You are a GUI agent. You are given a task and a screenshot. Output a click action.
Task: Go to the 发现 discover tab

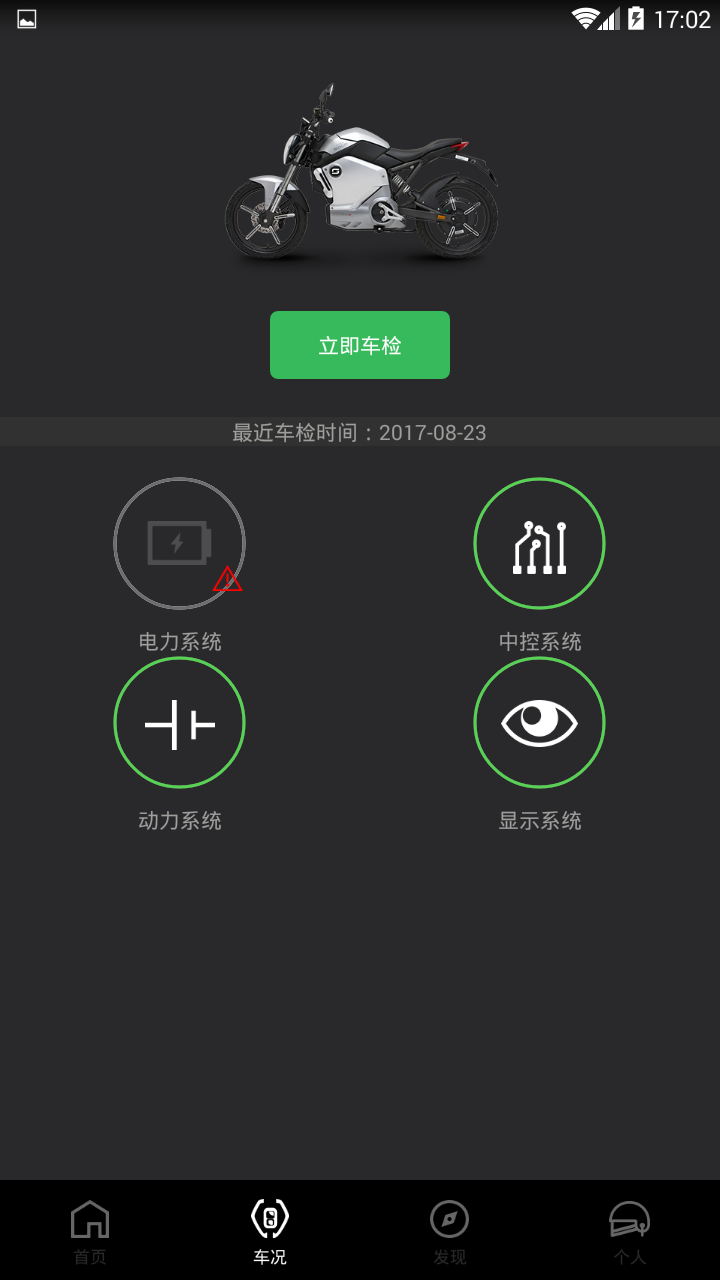450,1231
